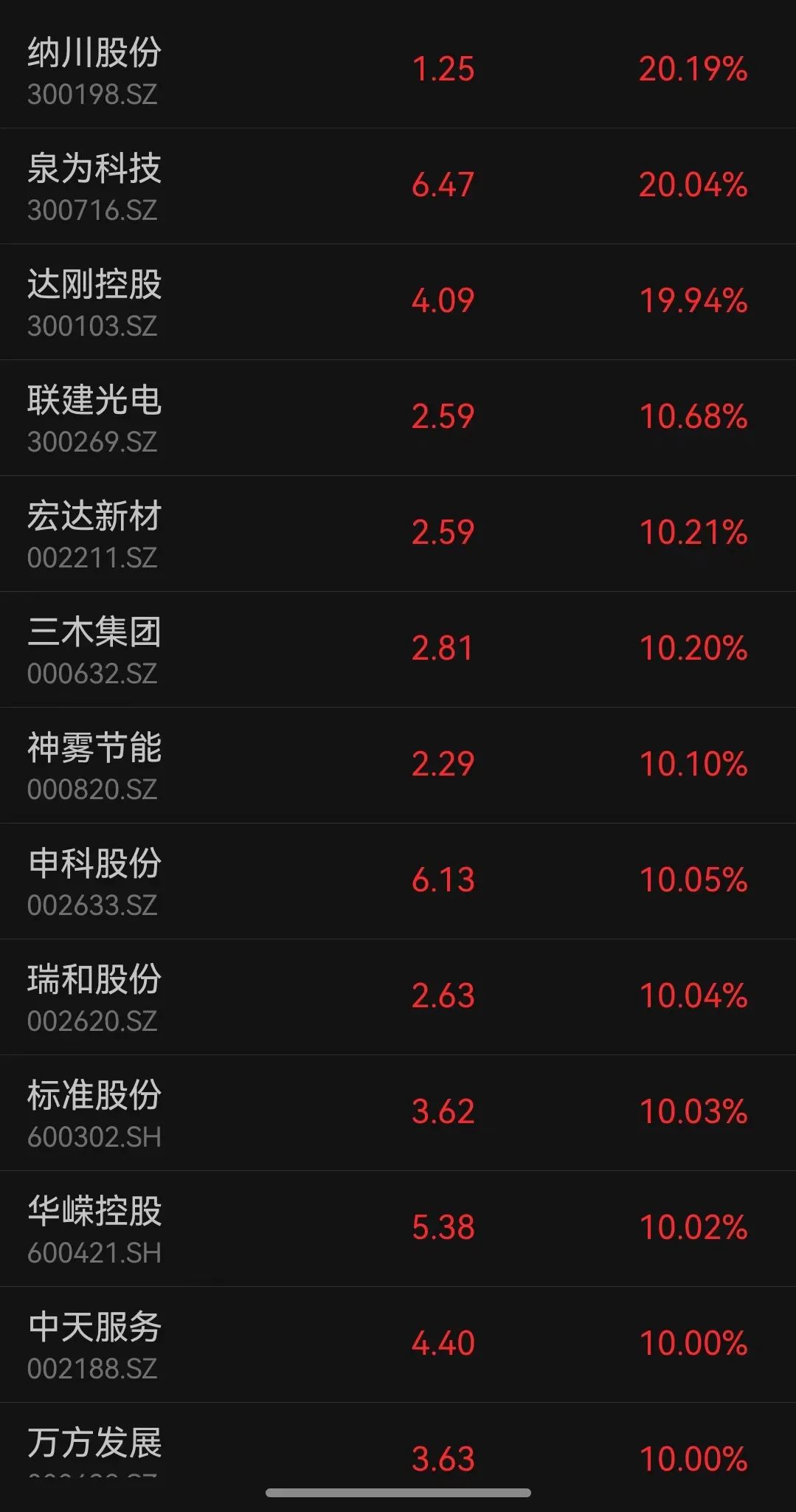Tap the 三木集团 listing

tap(398, 649)
